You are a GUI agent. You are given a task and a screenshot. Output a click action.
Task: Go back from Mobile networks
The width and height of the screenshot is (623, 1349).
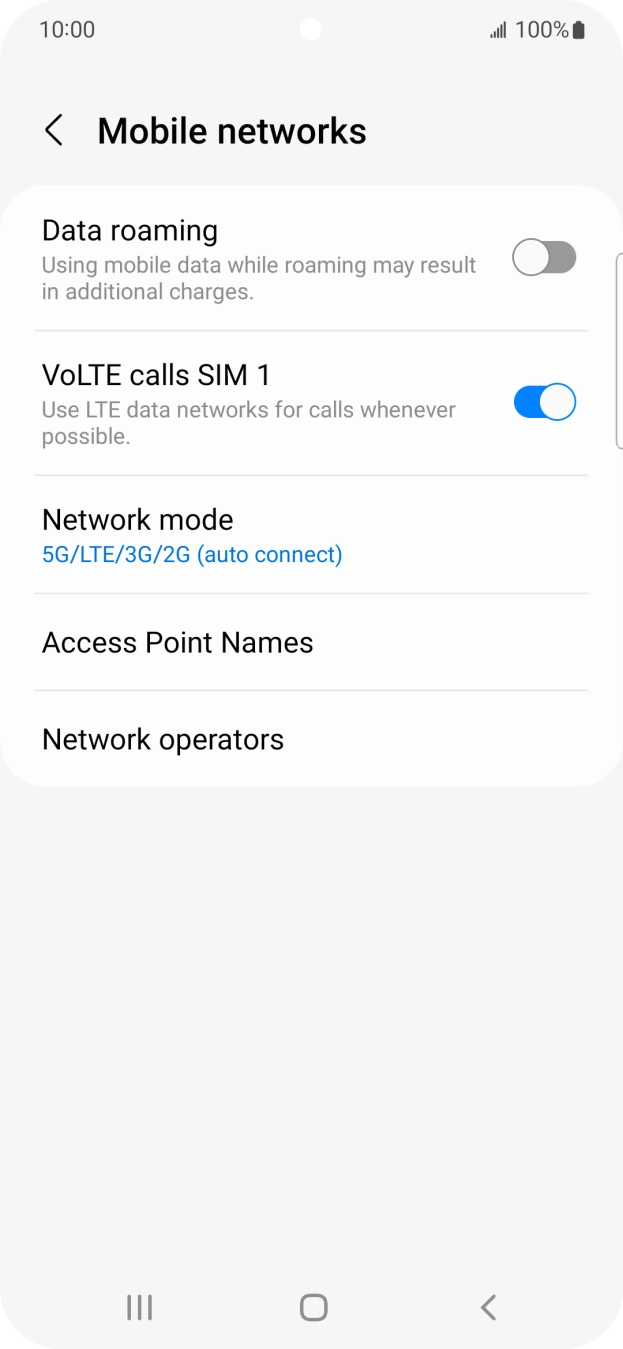point(54,131)
